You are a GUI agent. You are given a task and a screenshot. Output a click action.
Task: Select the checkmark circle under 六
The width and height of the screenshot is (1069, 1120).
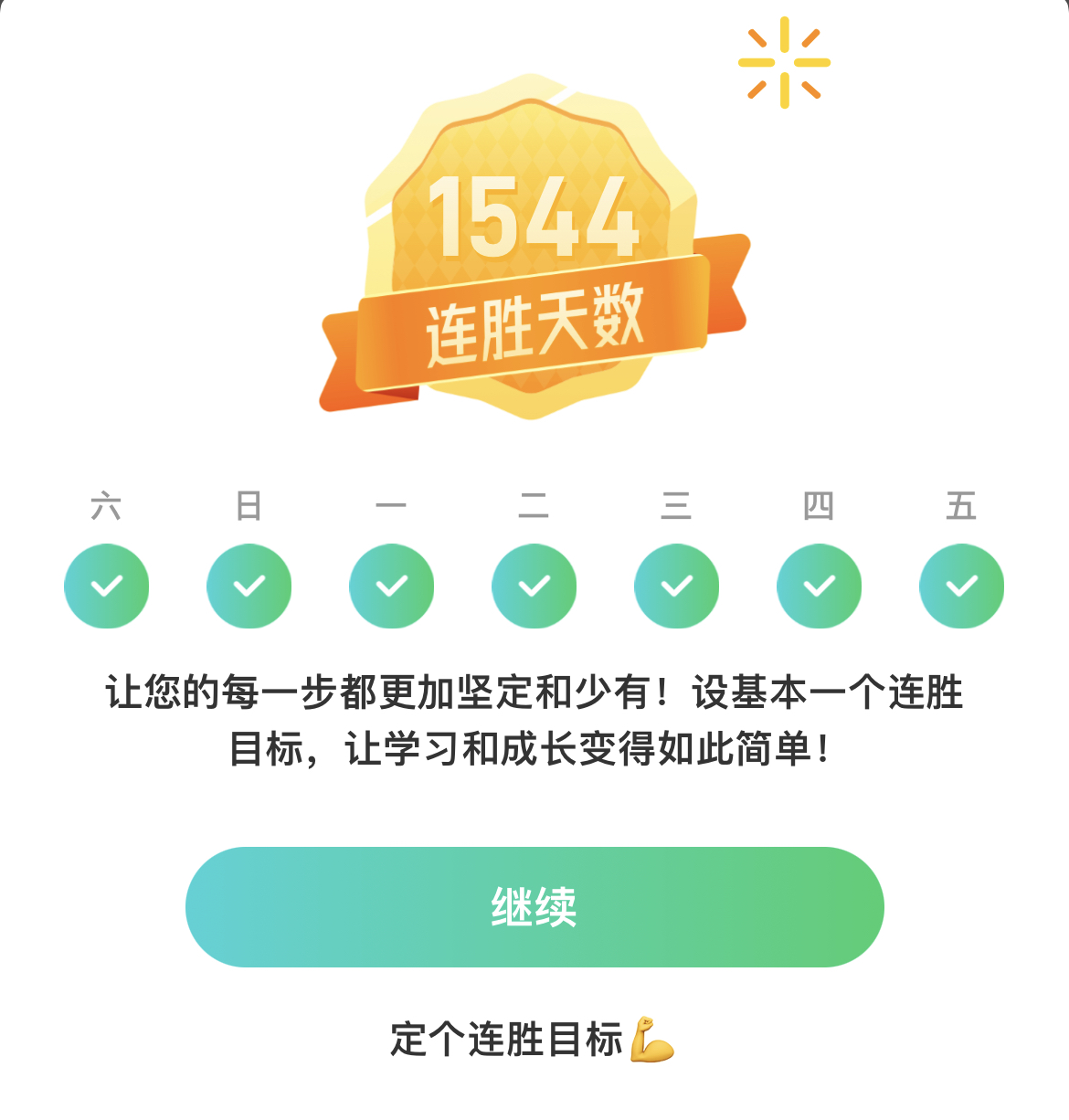click(107, 586)
